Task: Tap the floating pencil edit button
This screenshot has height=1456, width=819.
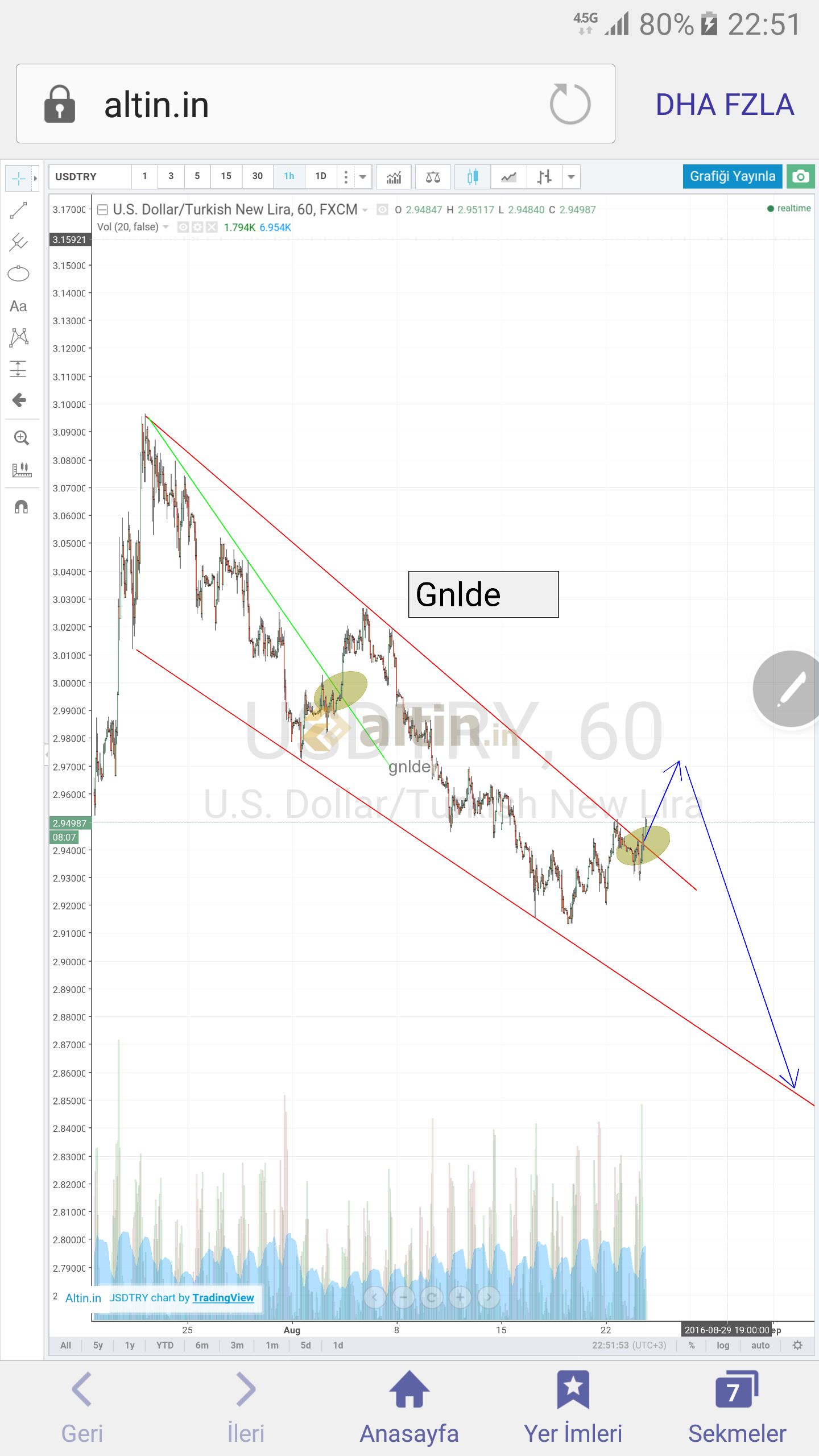Action: pos(788,689)
